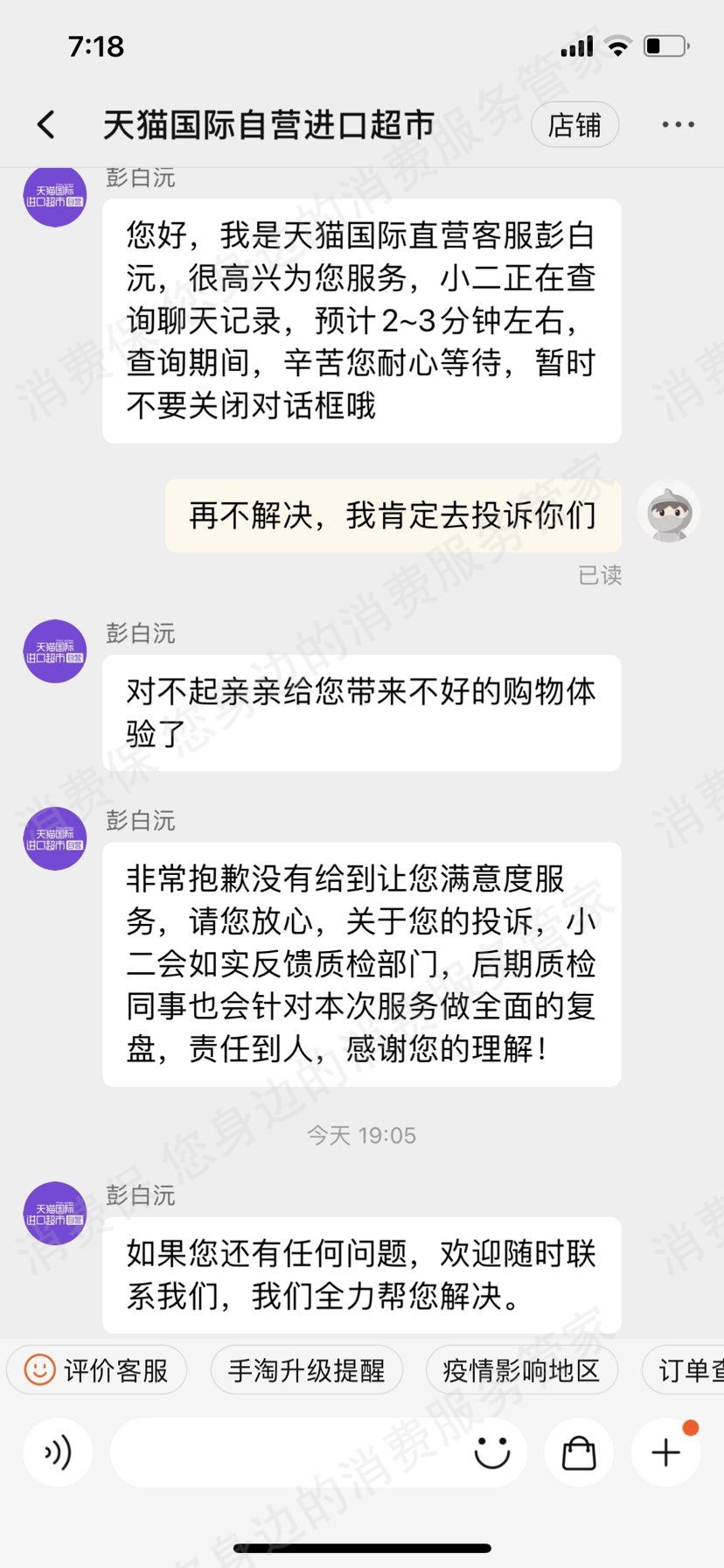Focus the message text field
This screenshot has width=724, height=1568.
point(289,1453)
